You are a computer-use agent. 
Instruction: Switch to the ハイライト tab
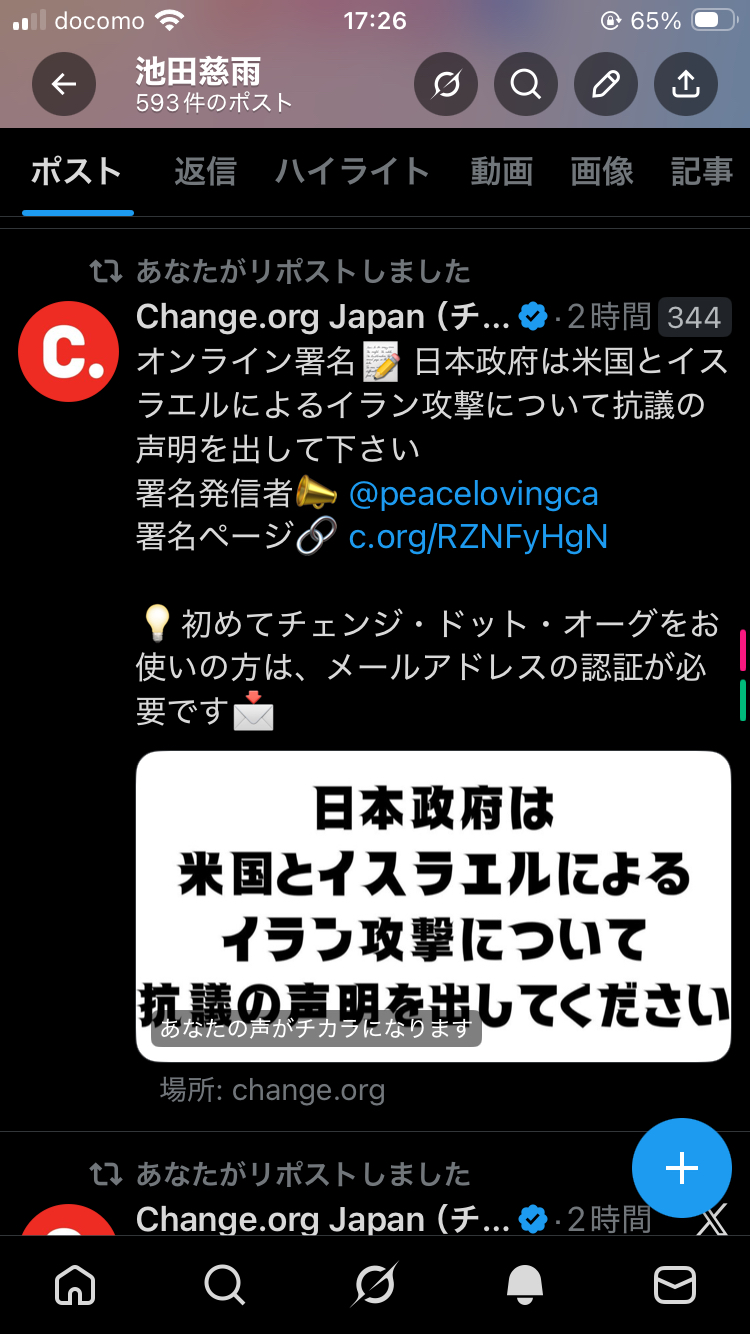pos(352,172)
